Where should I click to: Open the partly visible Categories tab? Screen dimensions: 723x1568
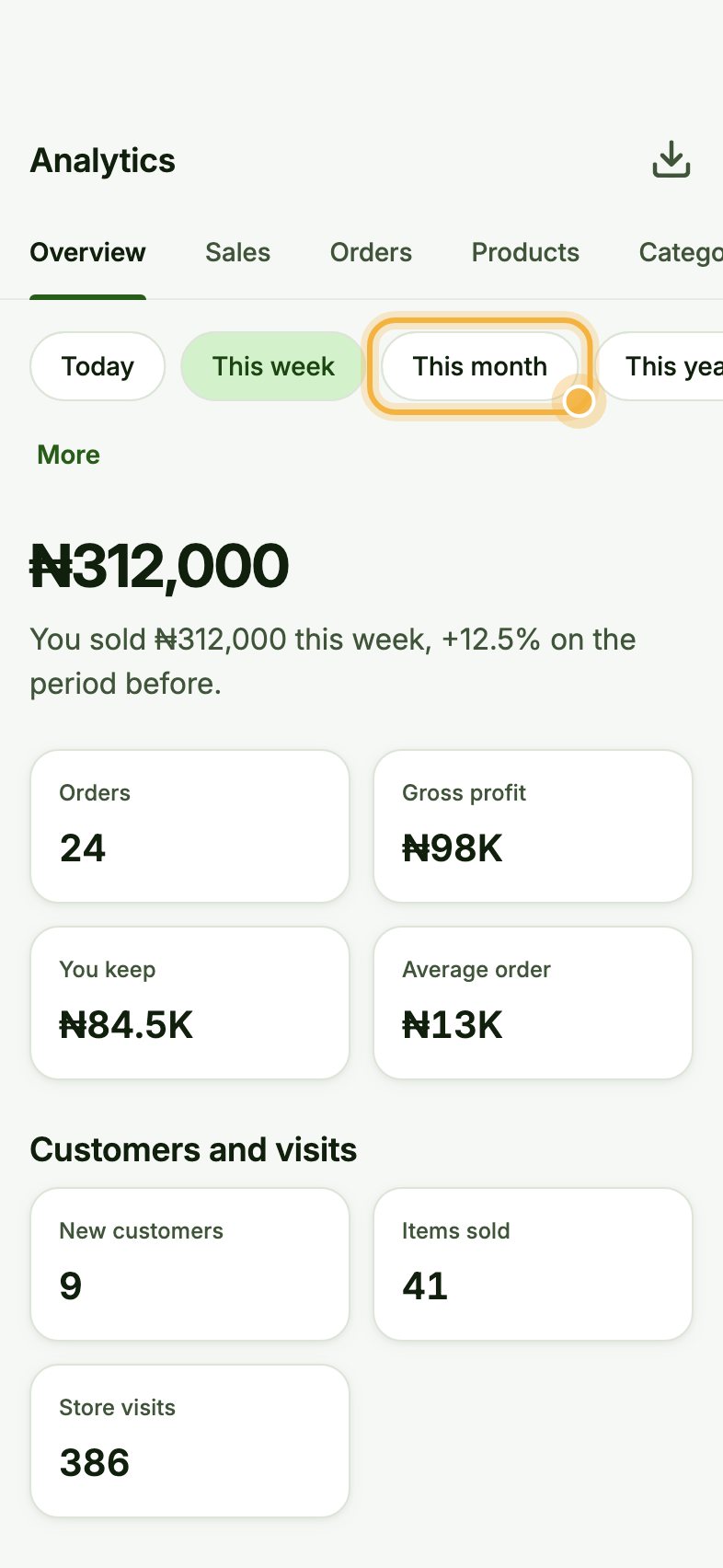click(x=681, y=252)
